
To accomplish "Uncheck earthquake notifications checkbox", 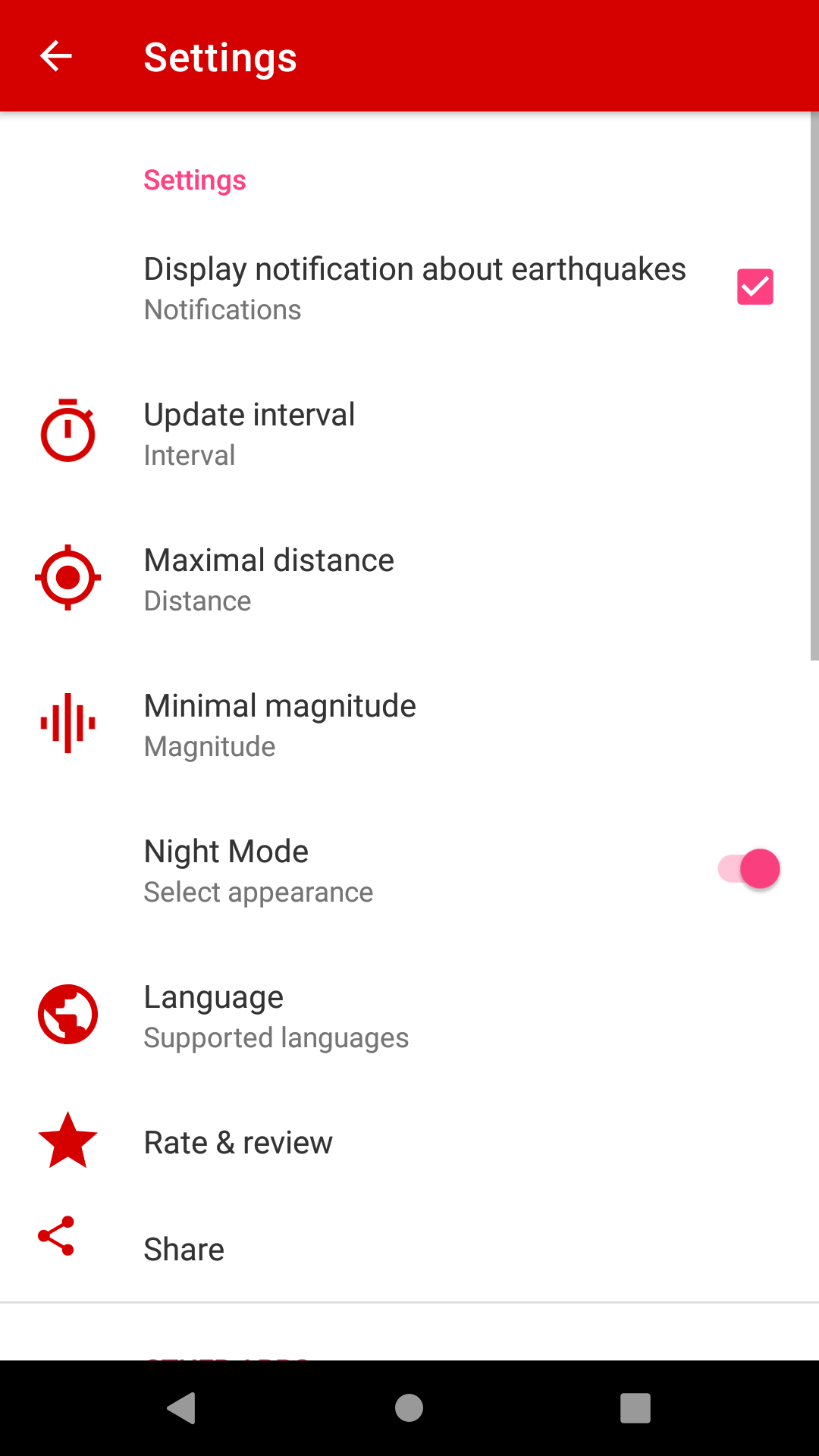I will coord(755,287).
